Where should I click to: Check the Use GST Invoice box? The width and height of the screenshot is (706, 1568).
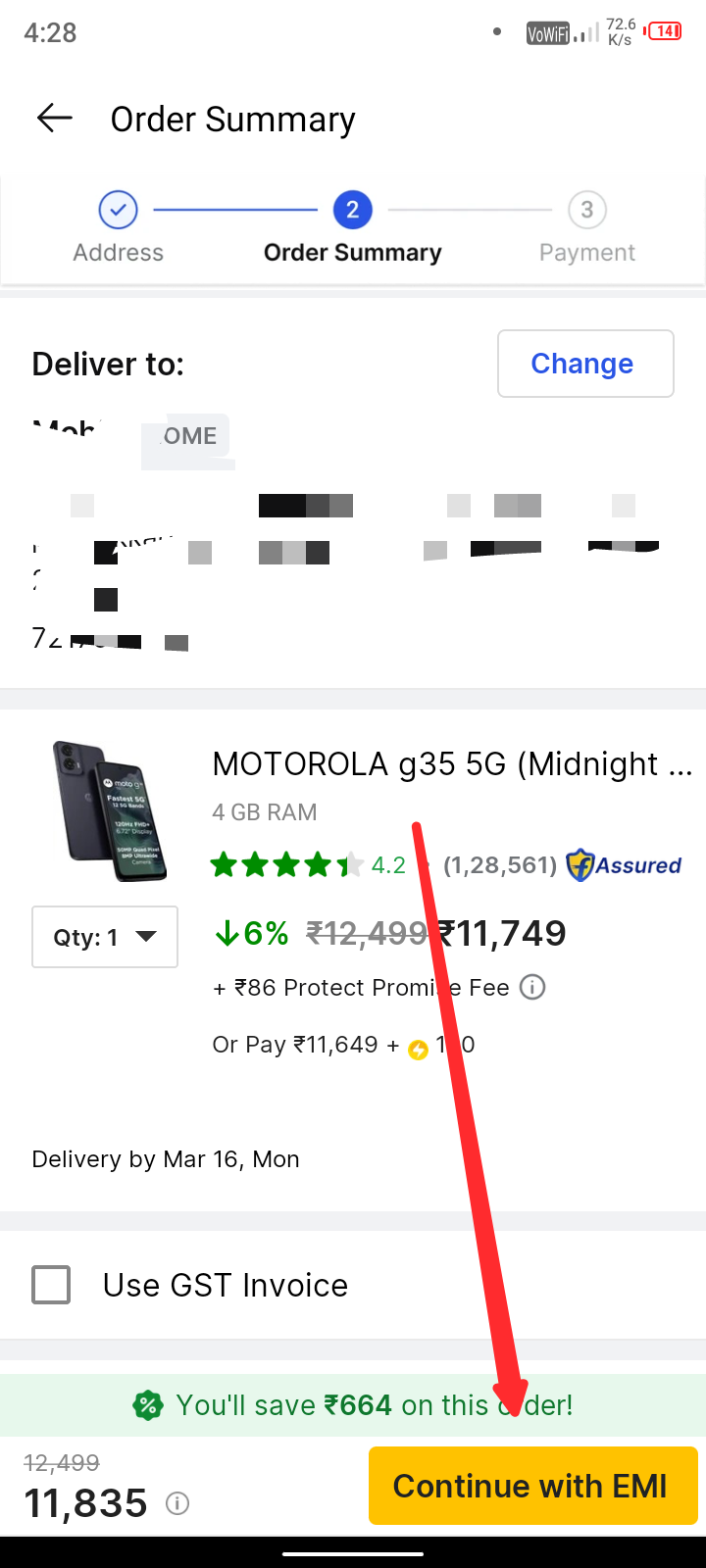pyautogui.click(x=51, y=1285)
